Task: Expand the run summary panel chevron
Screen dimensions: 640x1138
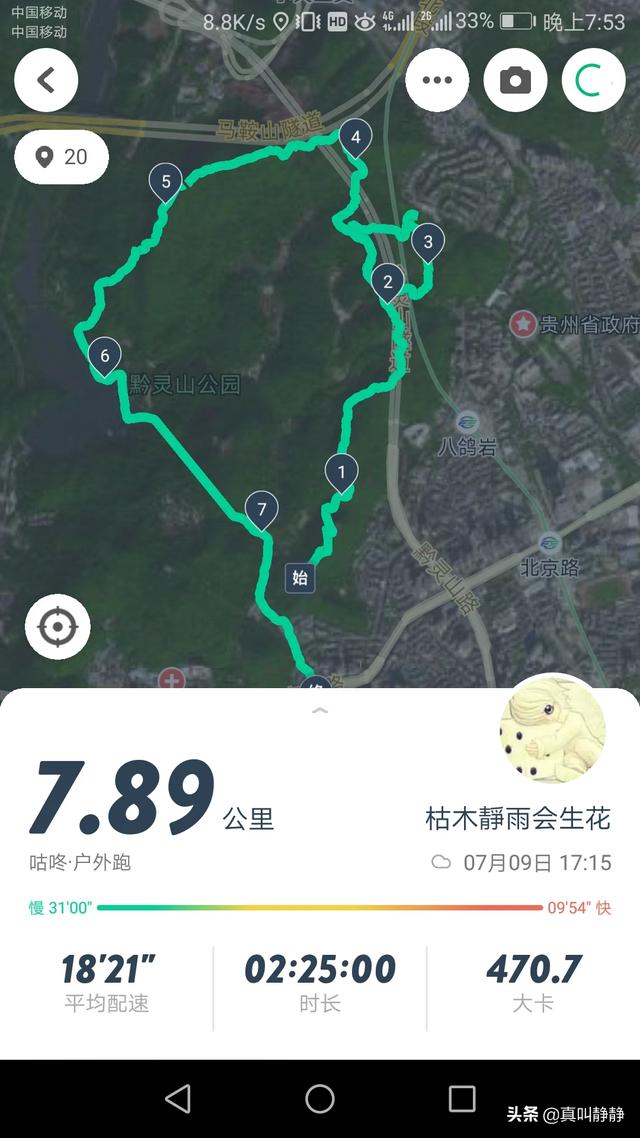Action: pyautogui.click(x=320, y=710)
